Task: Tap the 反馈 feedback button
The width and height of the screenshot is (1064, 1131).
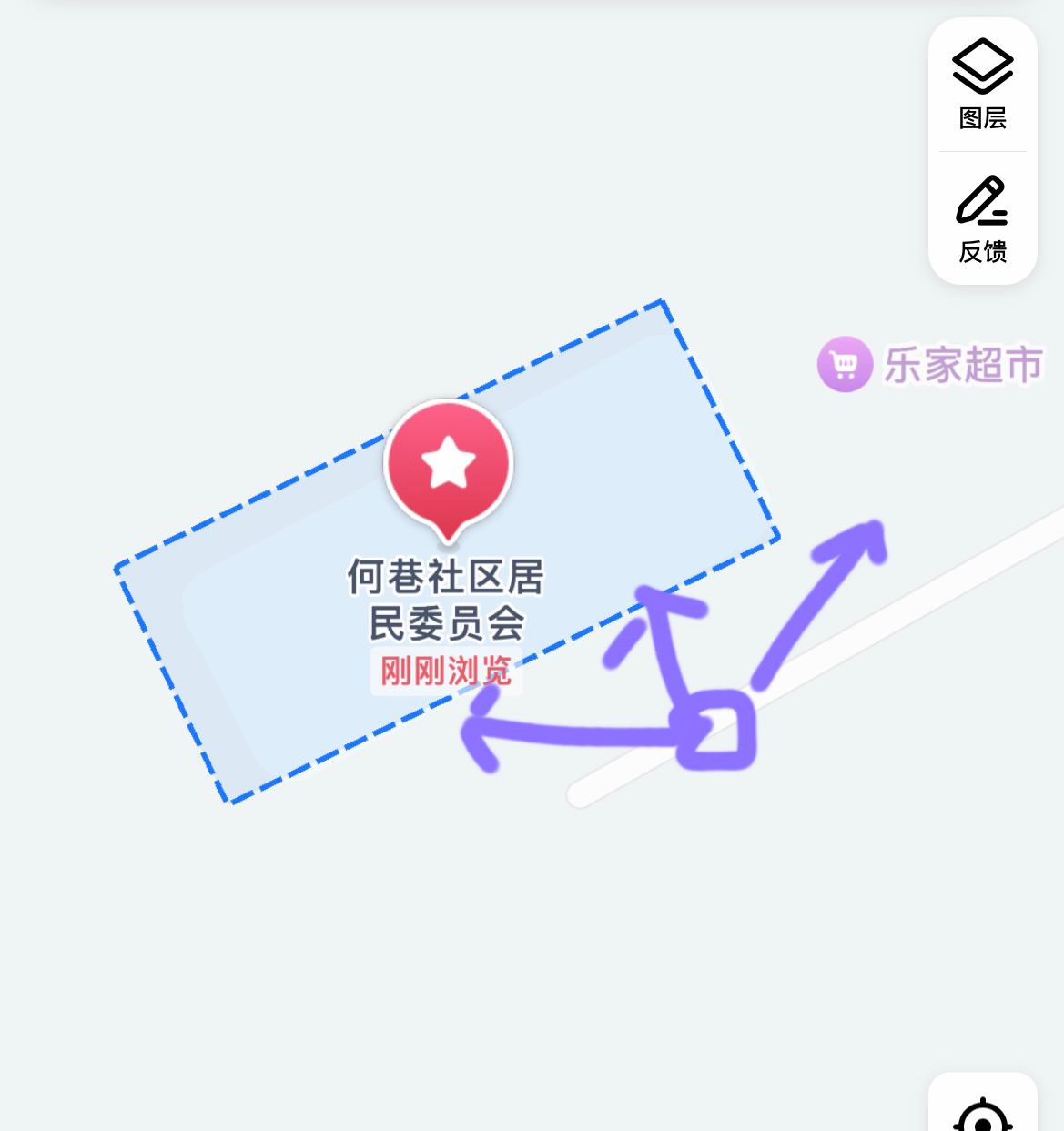Action: tap(982, 218)
